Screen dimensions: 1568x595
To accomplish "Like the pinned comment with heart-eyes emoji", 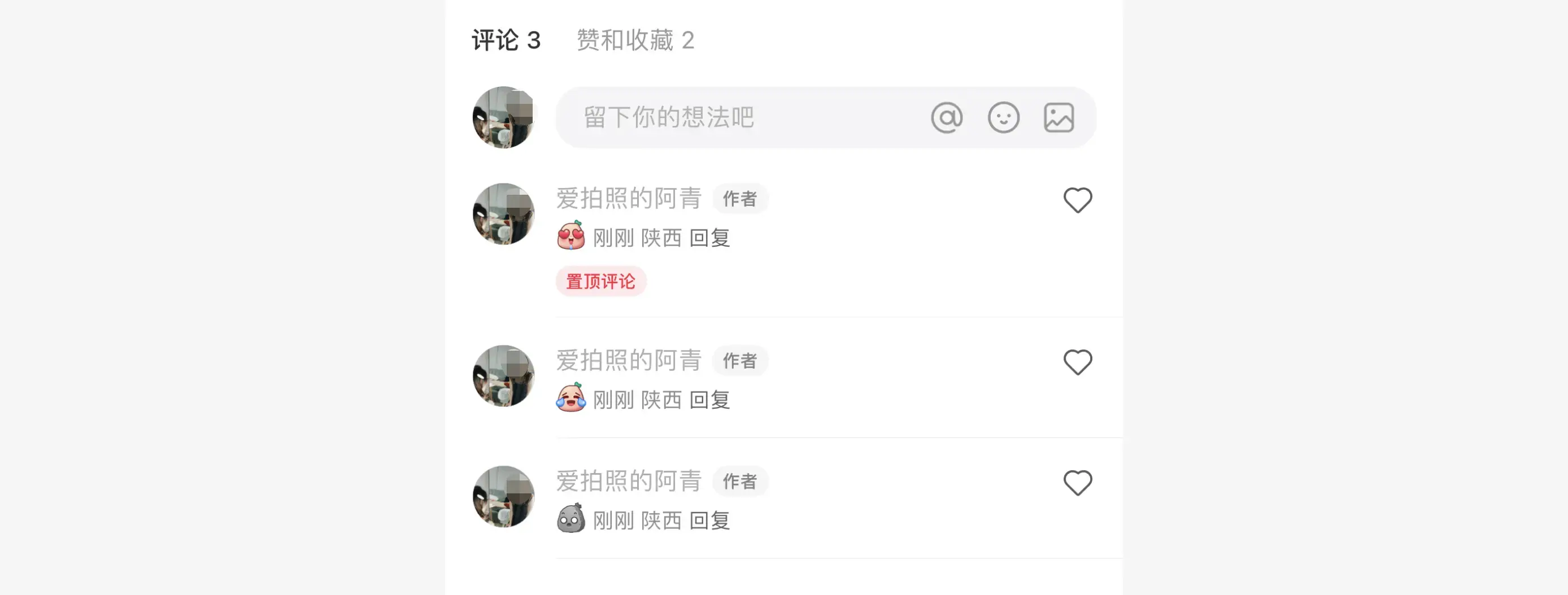I will (x=1077, y=199).
